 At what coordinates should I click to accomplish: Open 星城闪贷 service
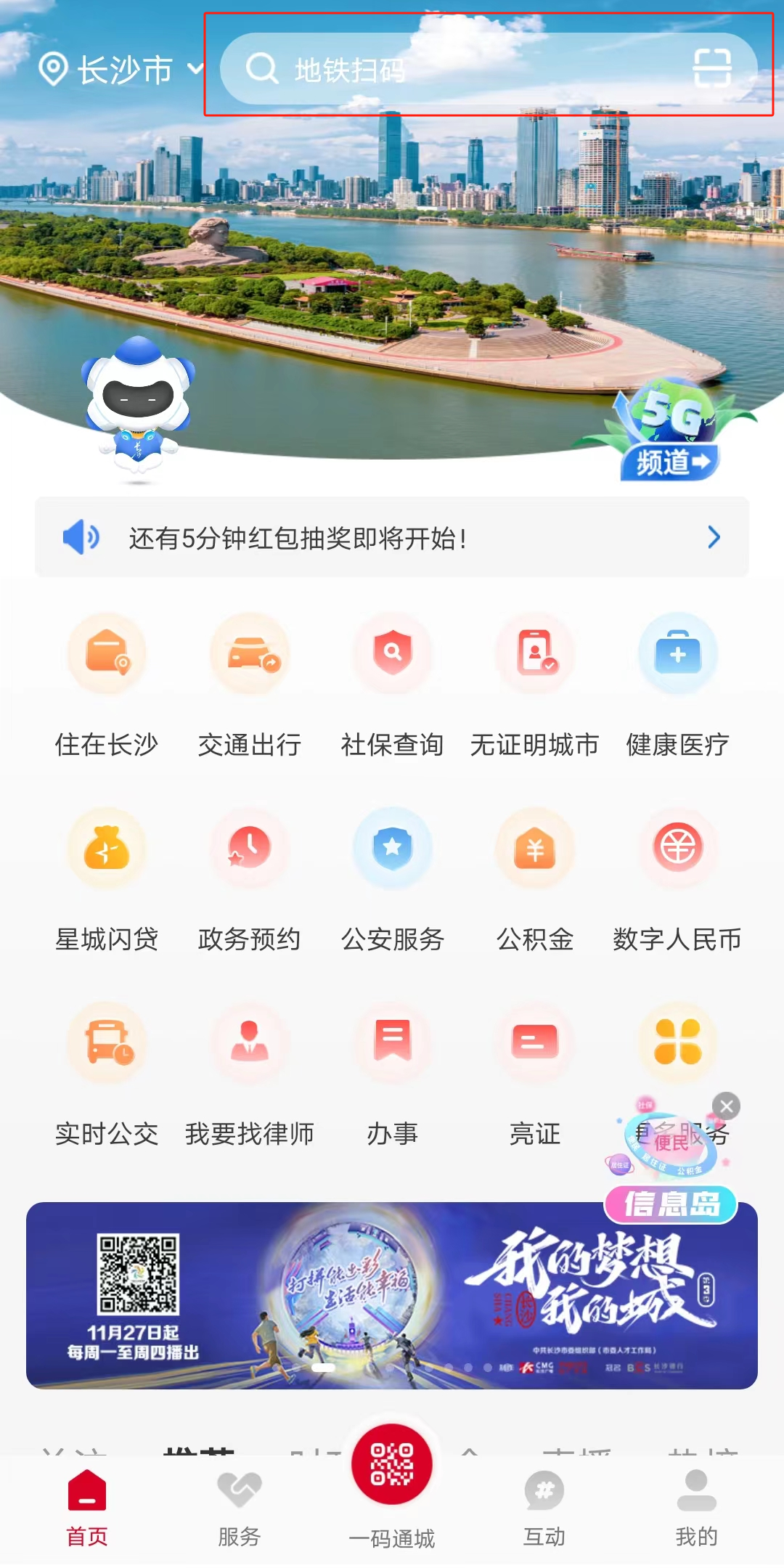(107, 876)
